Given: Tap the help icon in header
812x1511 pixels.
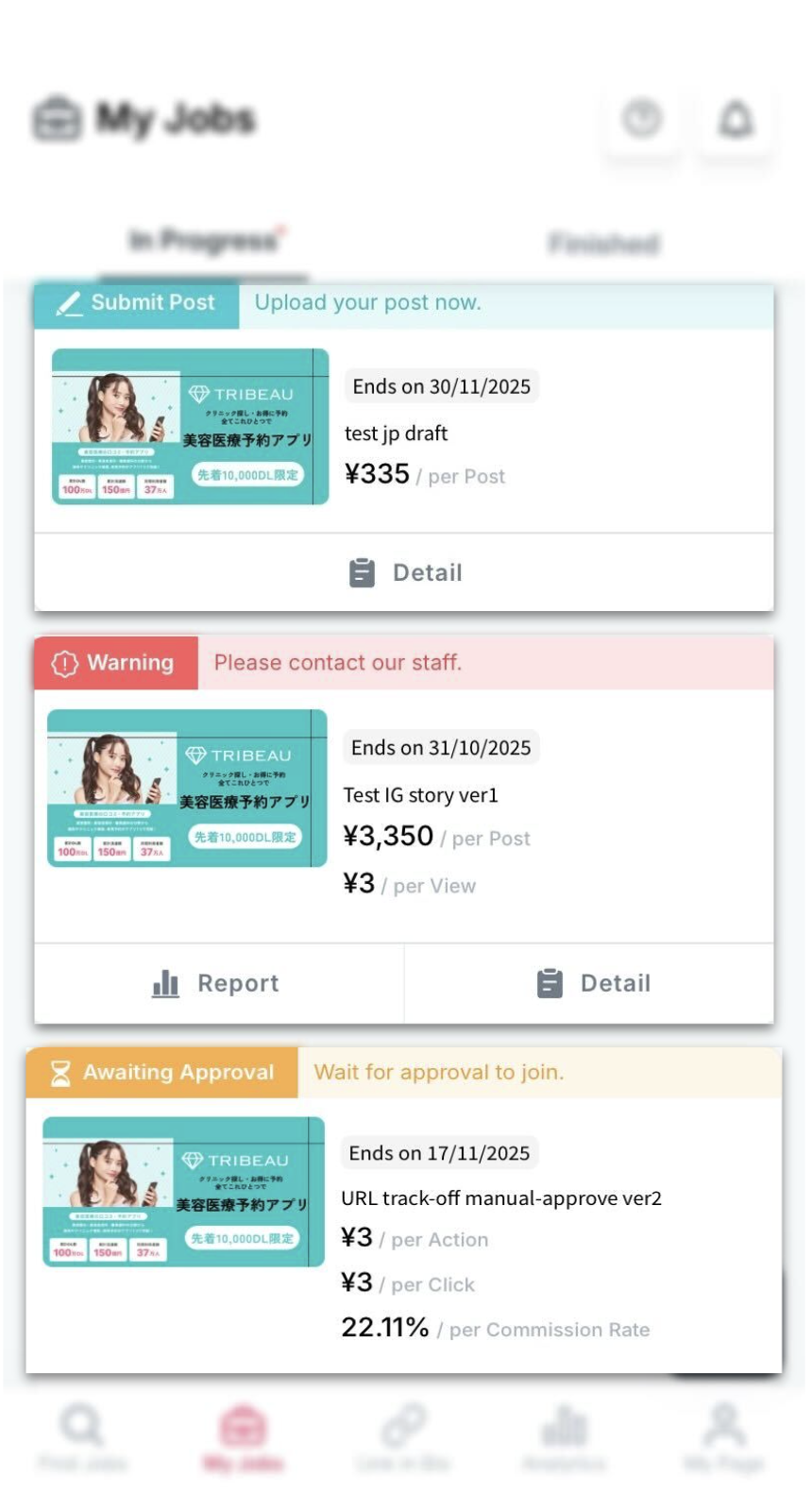Looking at the screenshot, I should point(642,121).
